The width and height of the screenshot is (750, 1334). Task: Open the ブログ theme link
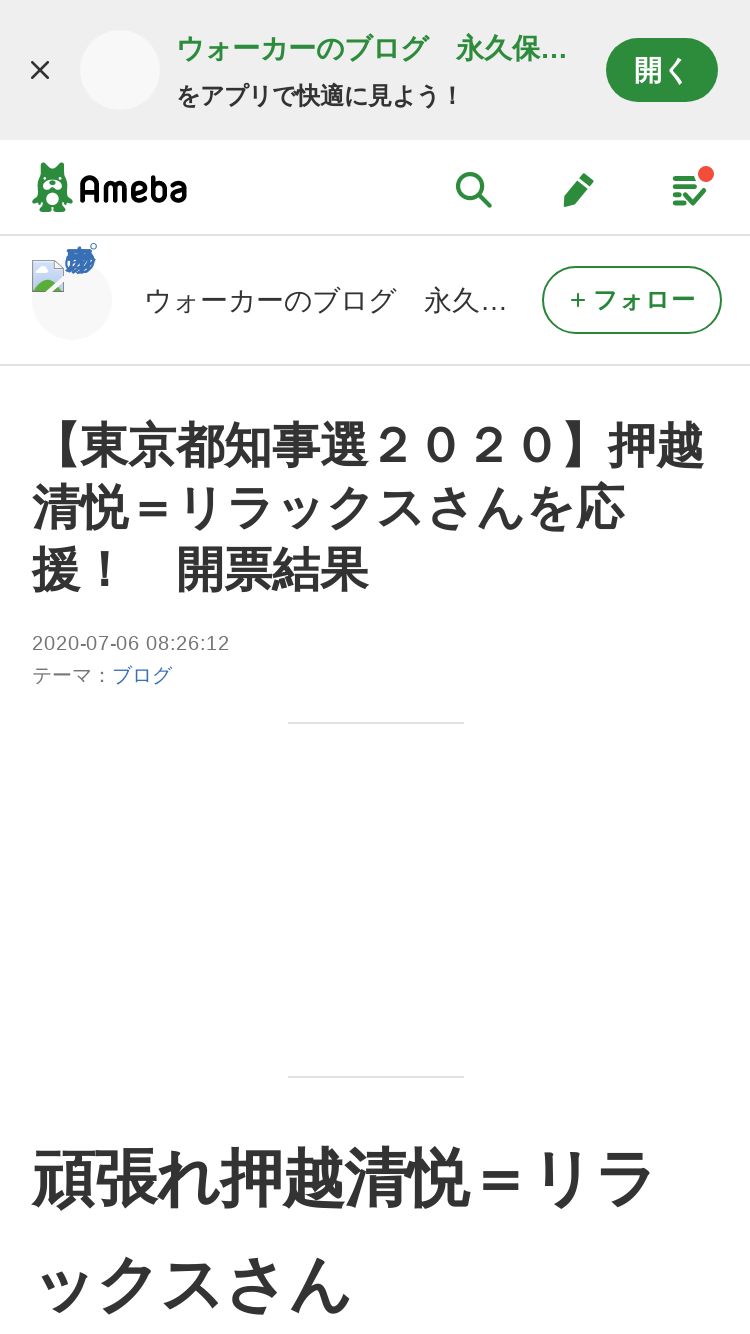point(142,675)
